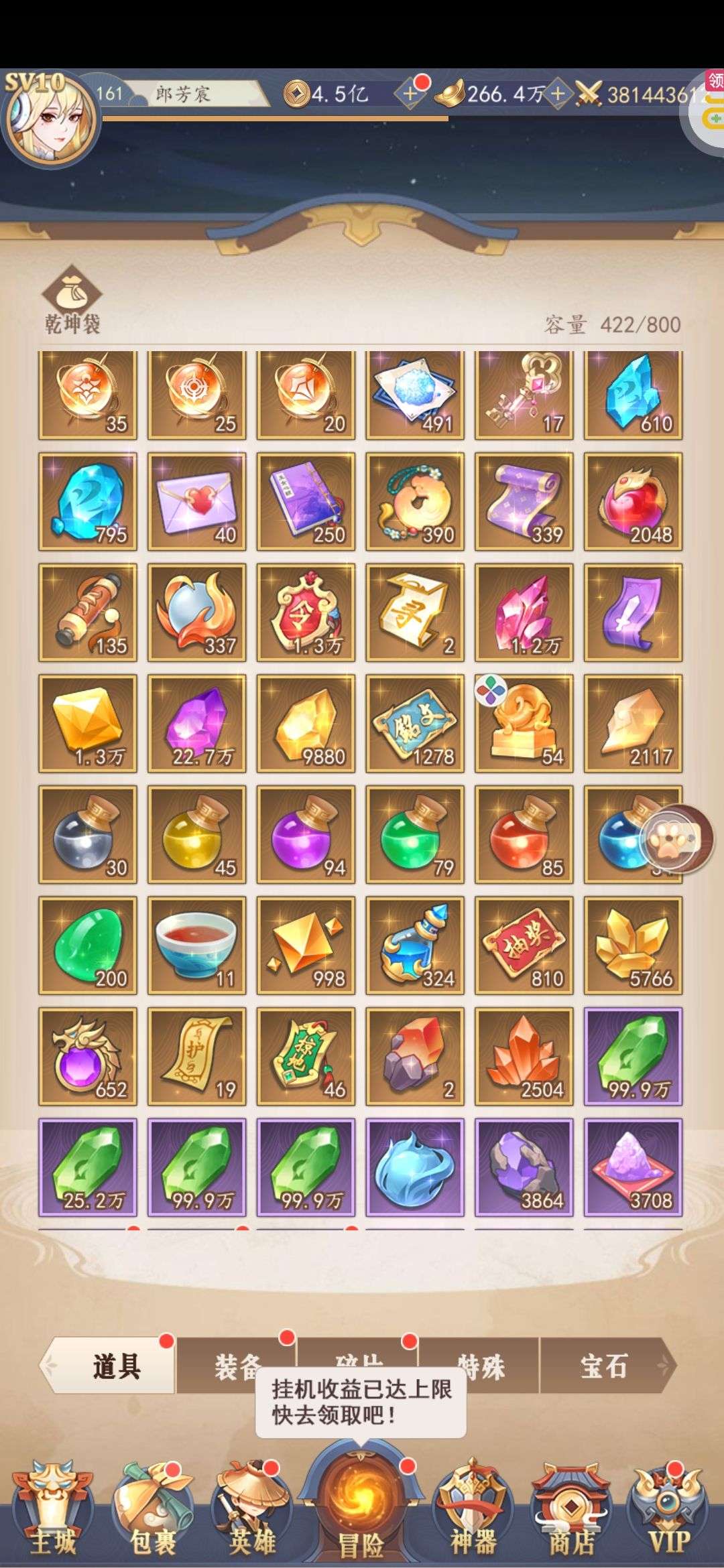
Task: Add more copper coins with plus button
Action: 410,94
